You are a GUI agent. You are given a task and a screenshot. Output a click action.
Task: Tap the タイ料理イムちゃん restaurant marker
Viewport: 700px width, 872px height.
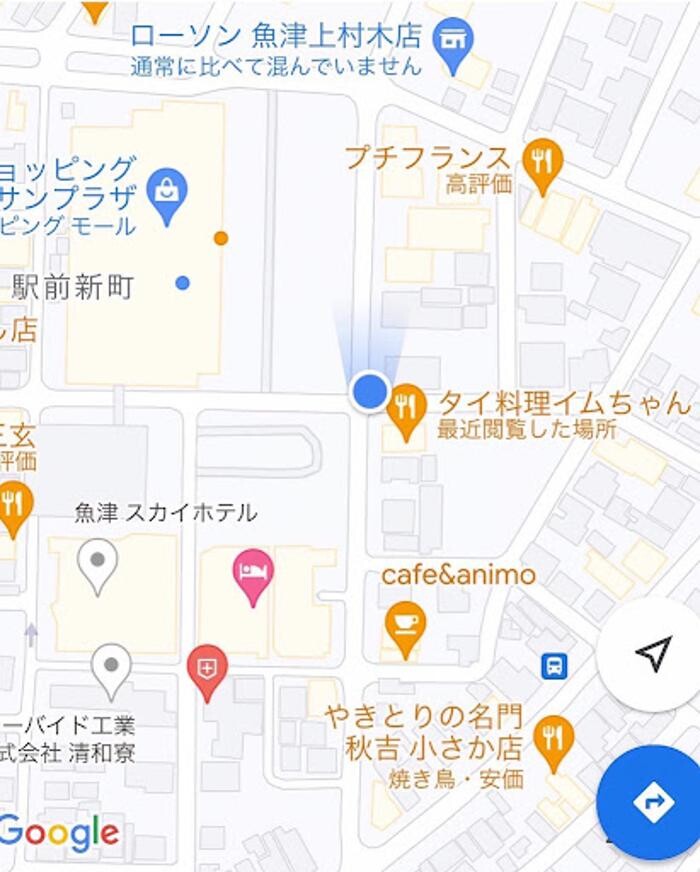click(x=406, y=409)
